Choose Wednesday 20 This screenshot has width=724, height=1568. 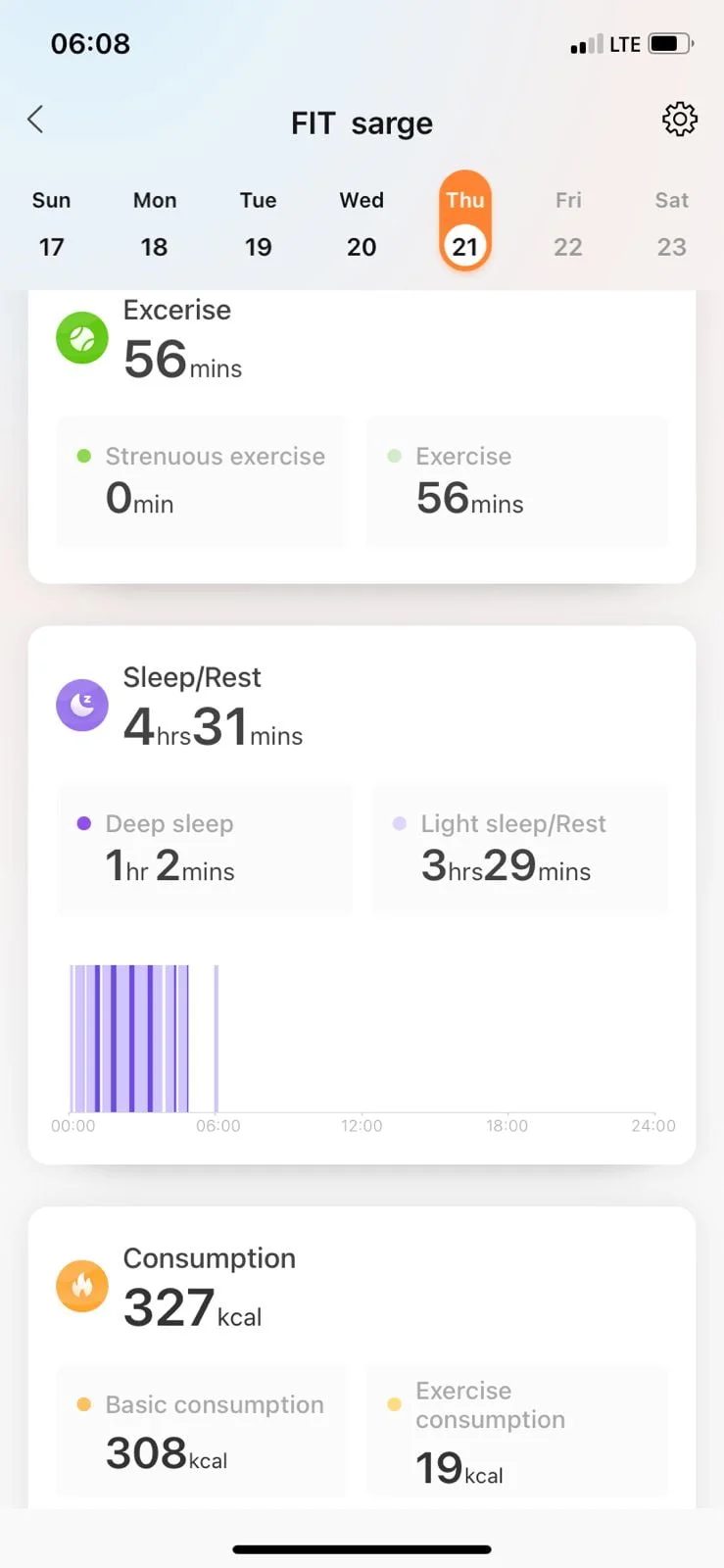tap(362, 224)
